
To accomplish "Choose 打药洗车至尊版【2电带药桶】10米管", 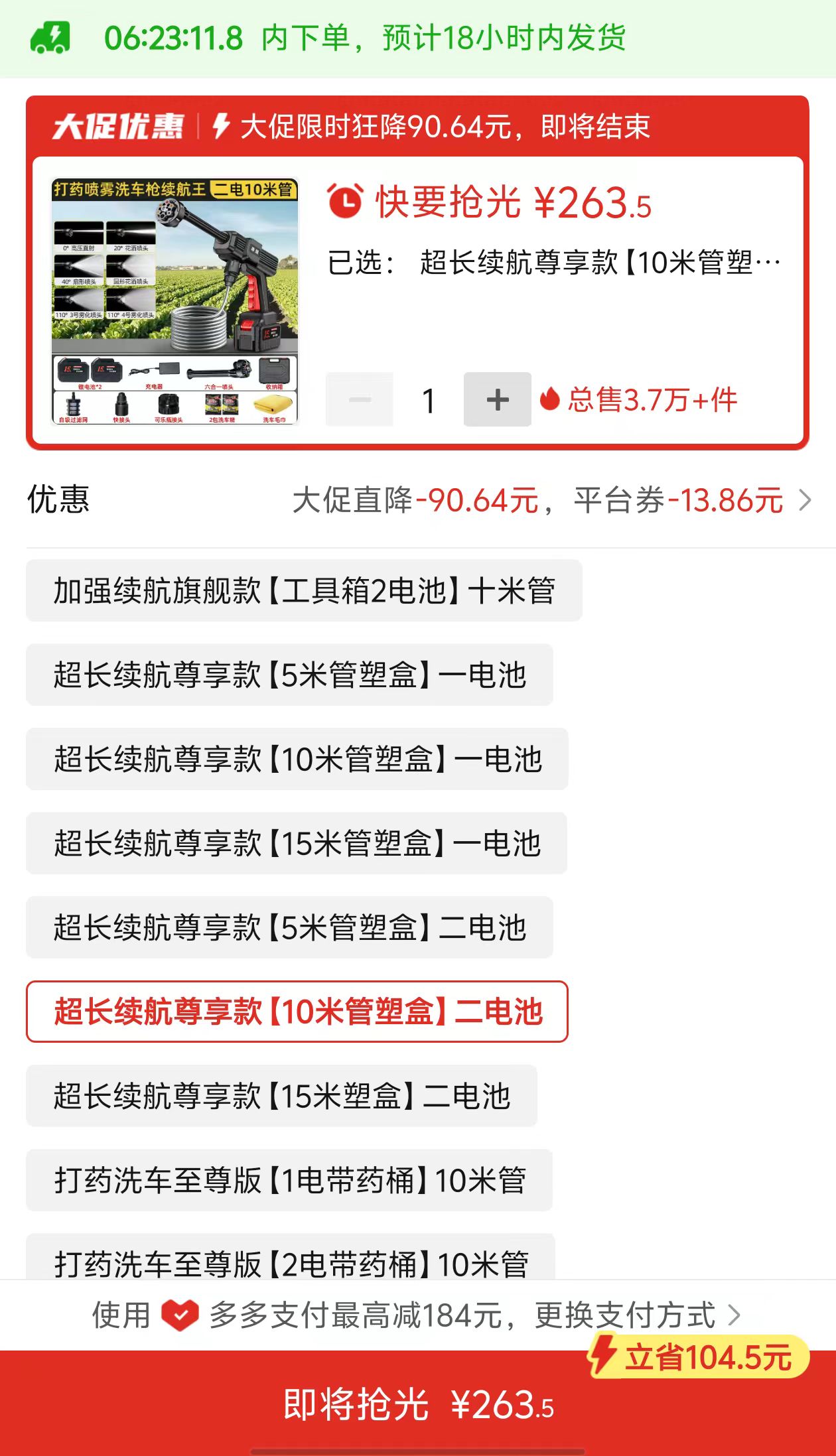I will [290, 1260].
